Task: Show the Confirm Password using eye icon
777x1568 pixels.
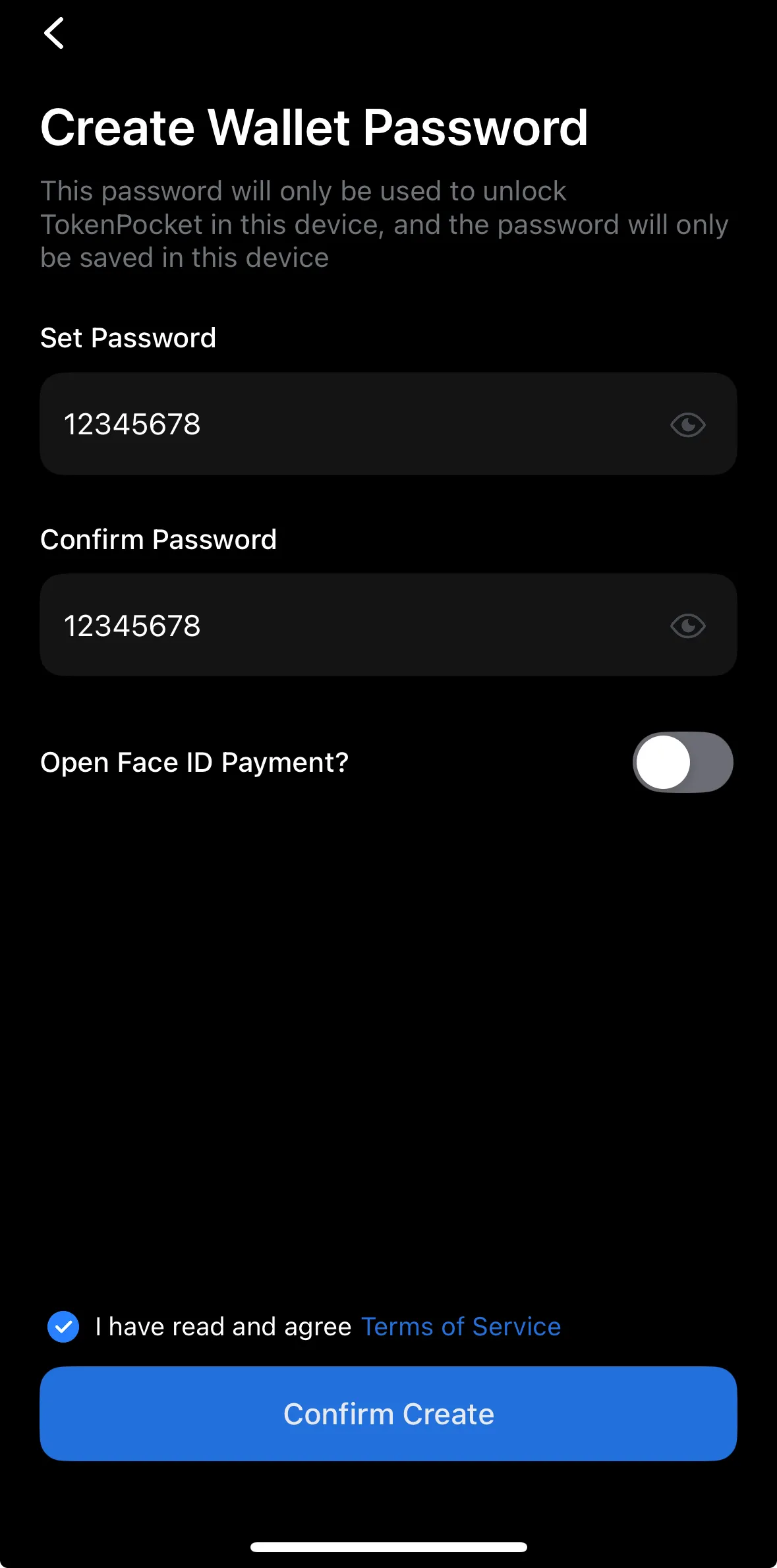Action: pos(688,626)
